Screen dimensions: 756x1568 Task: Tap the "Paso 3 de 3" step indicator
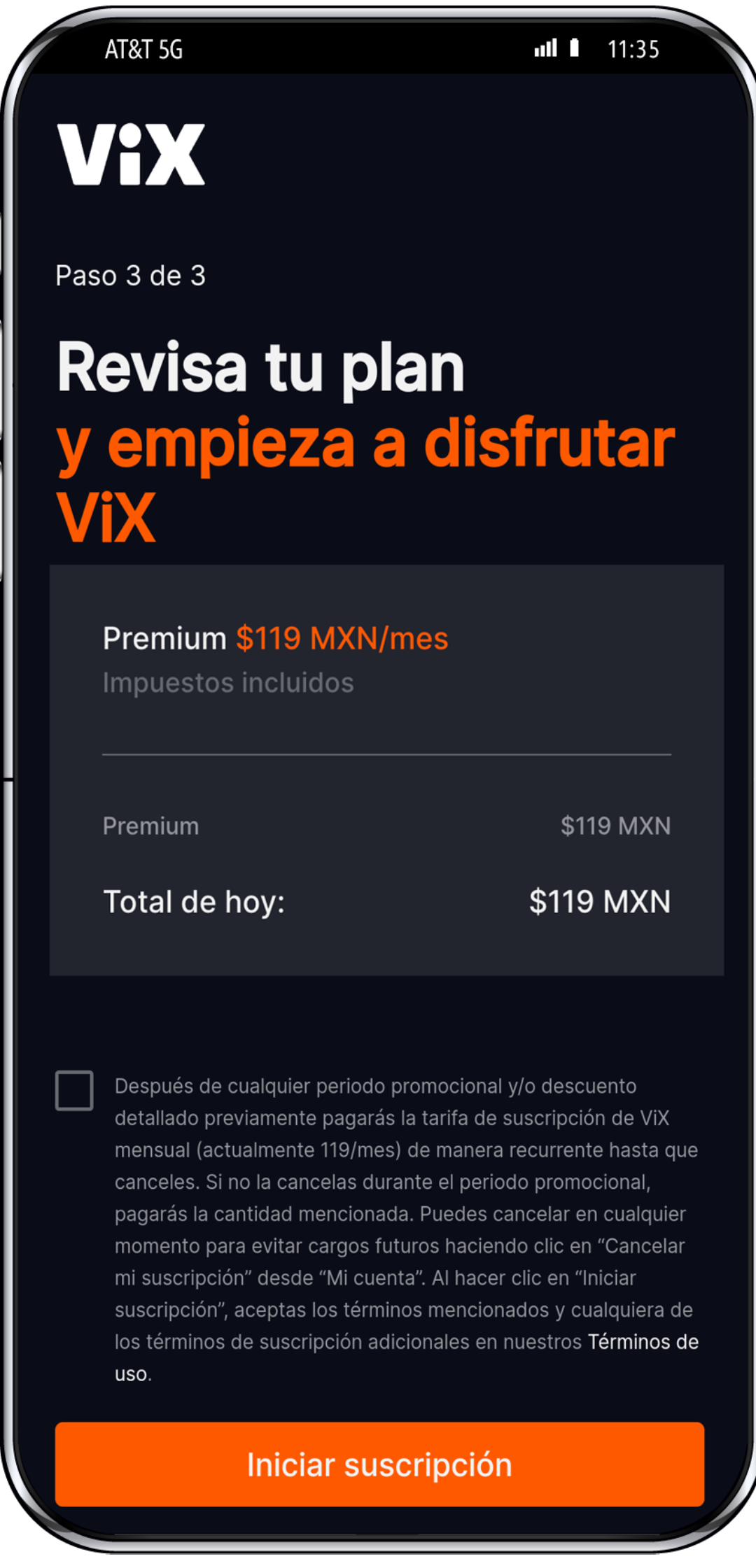pyautogui.click(x=131, y=275)
